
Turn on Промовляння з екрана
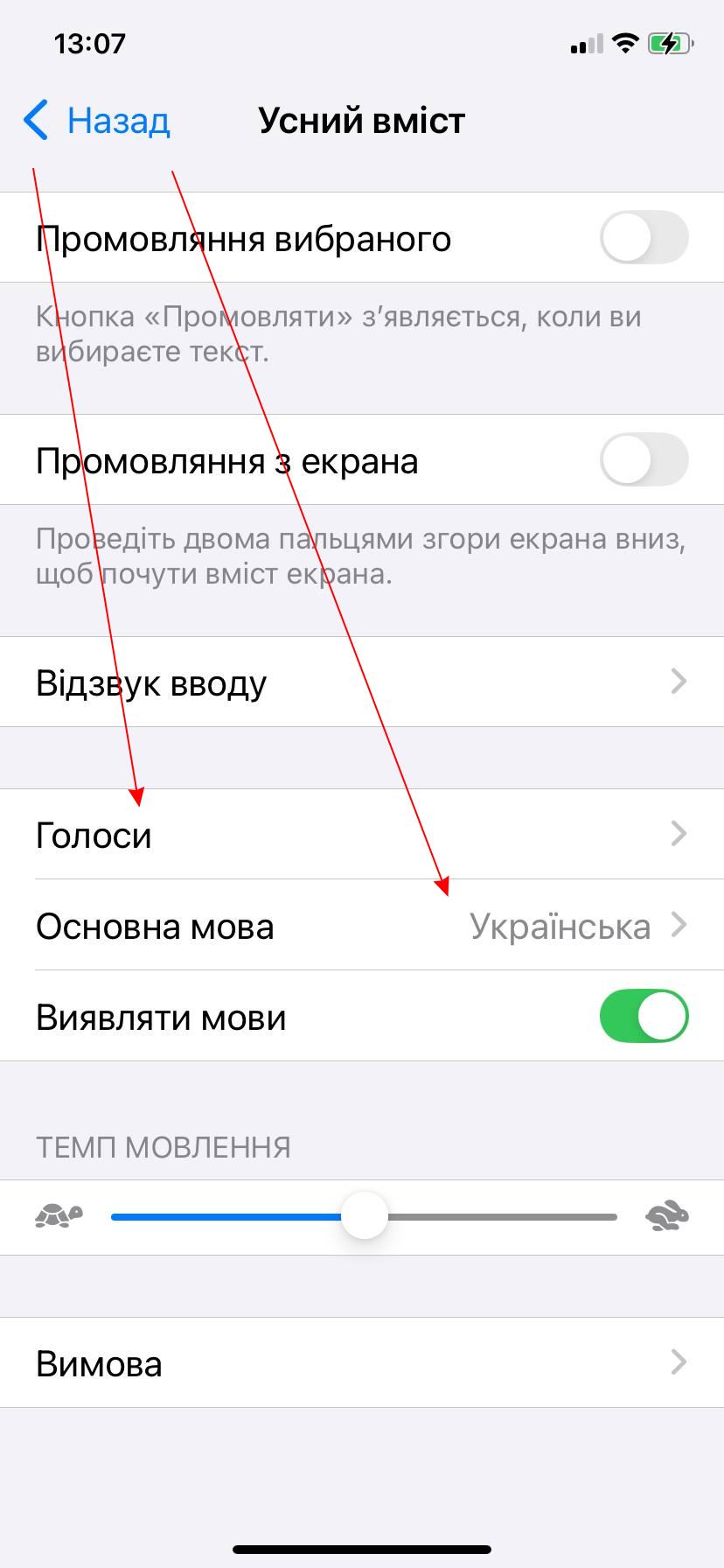point(644,460)
